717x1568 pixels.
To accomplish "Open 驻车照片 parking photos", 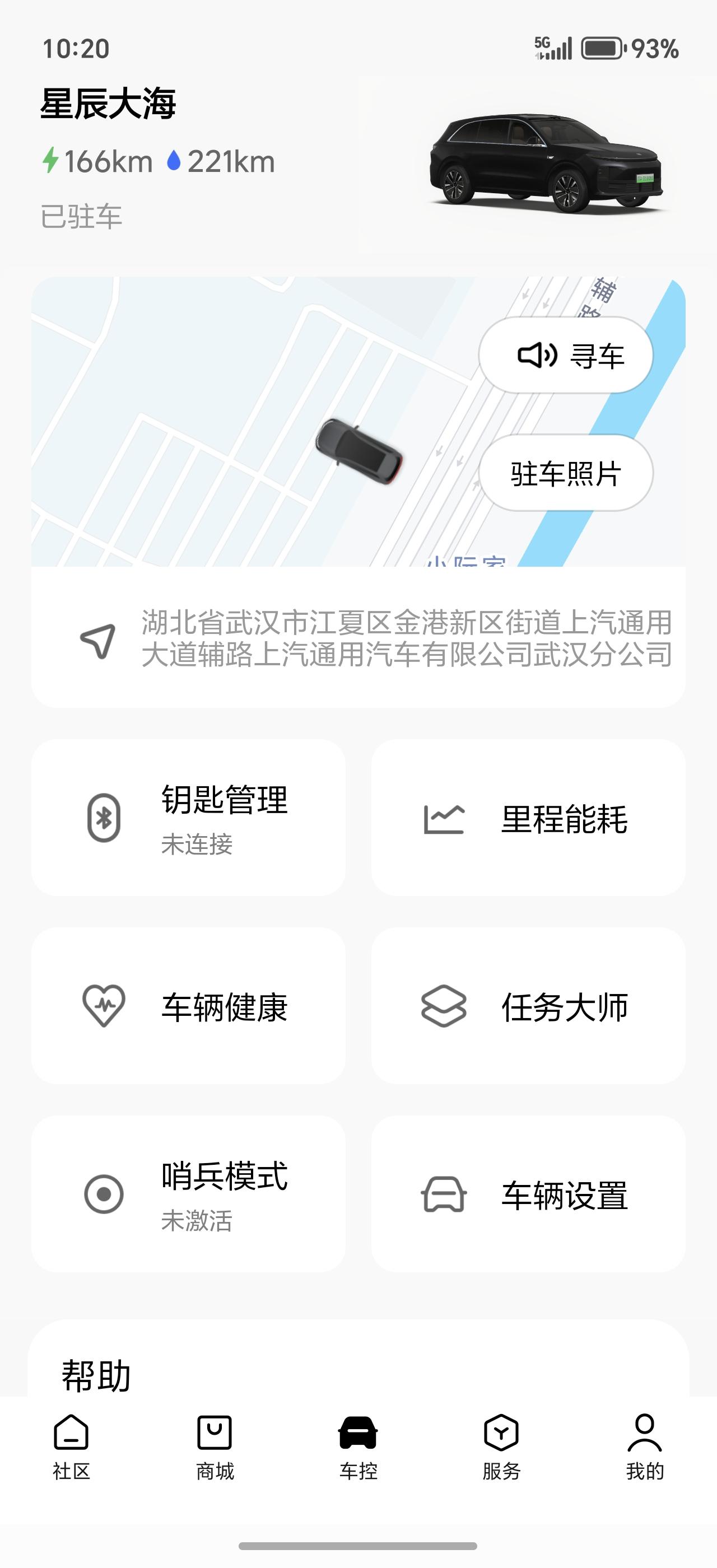I will [565, 473].
